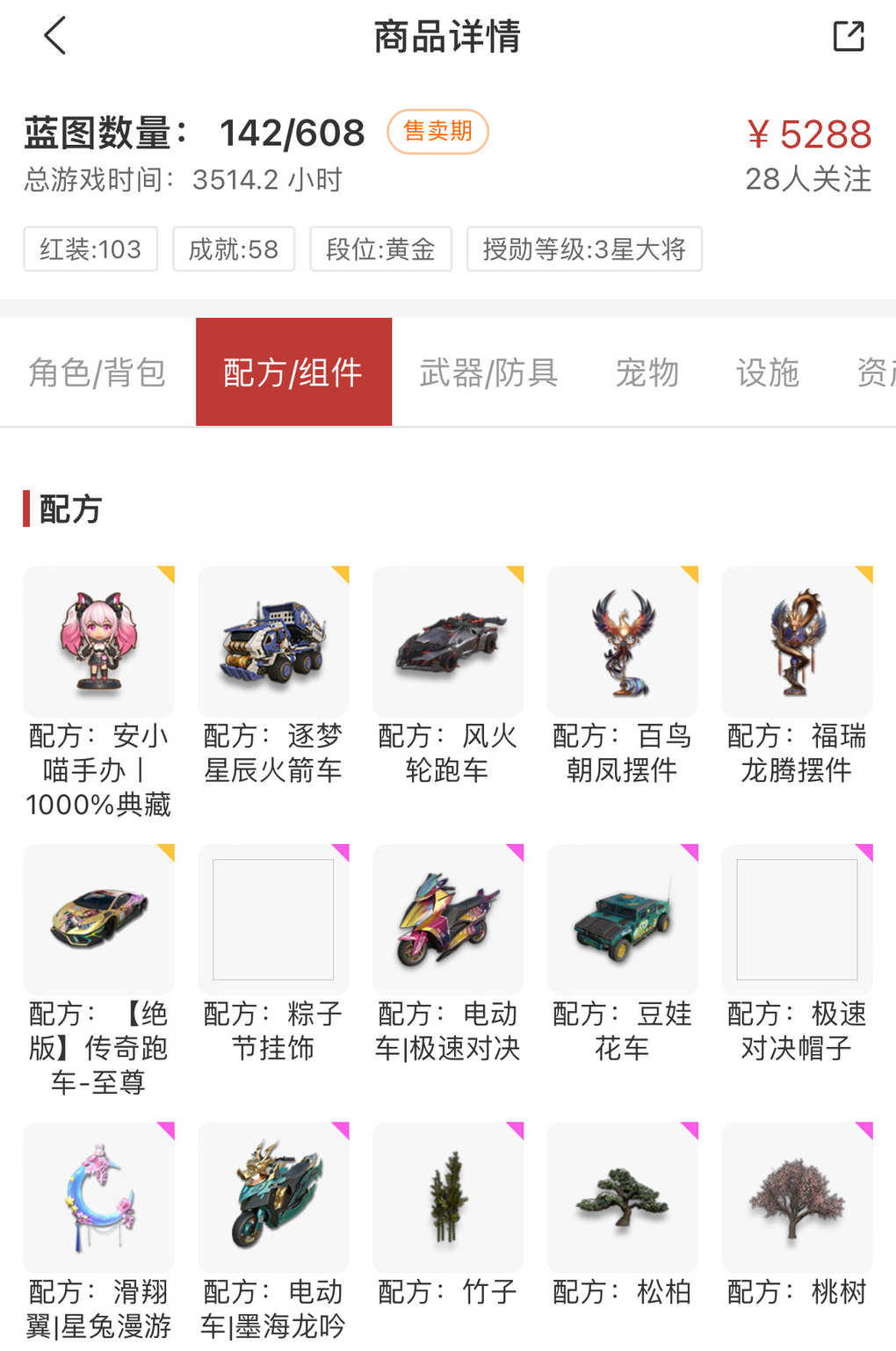Switch to the 武器/防具 tab

[488, 372]
